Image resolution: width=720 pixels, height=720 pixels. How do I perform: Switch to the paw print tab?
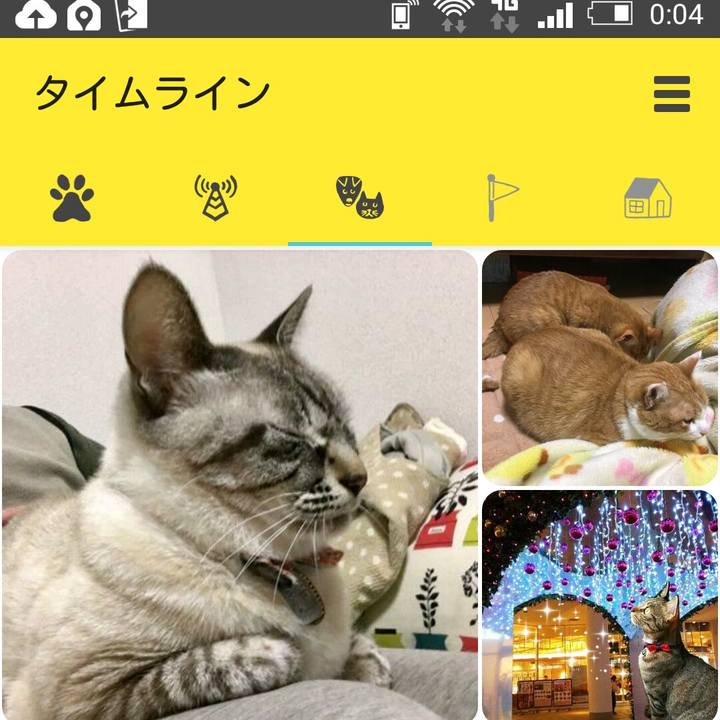coord(72,197)
